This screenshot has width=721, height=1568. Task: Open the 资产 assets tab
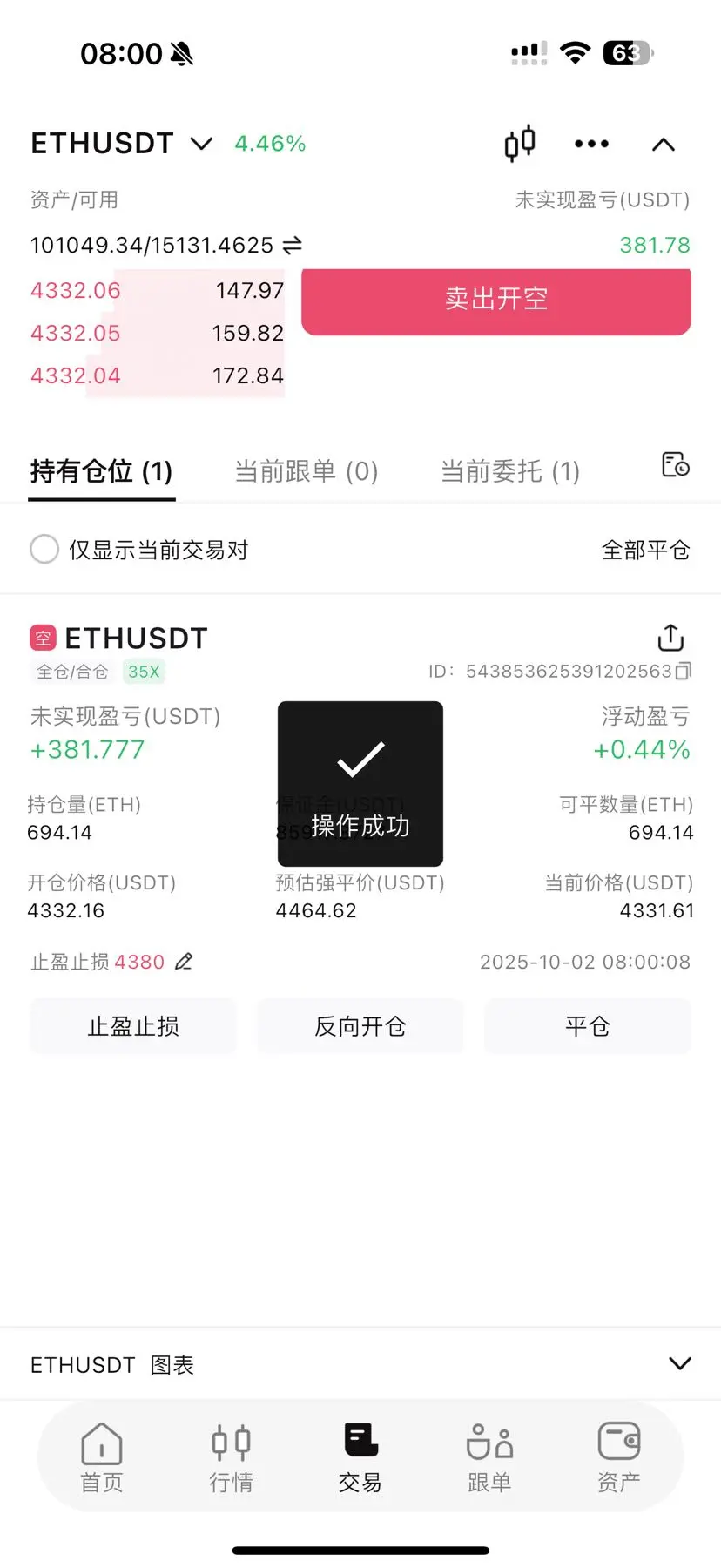[619, 1458]
